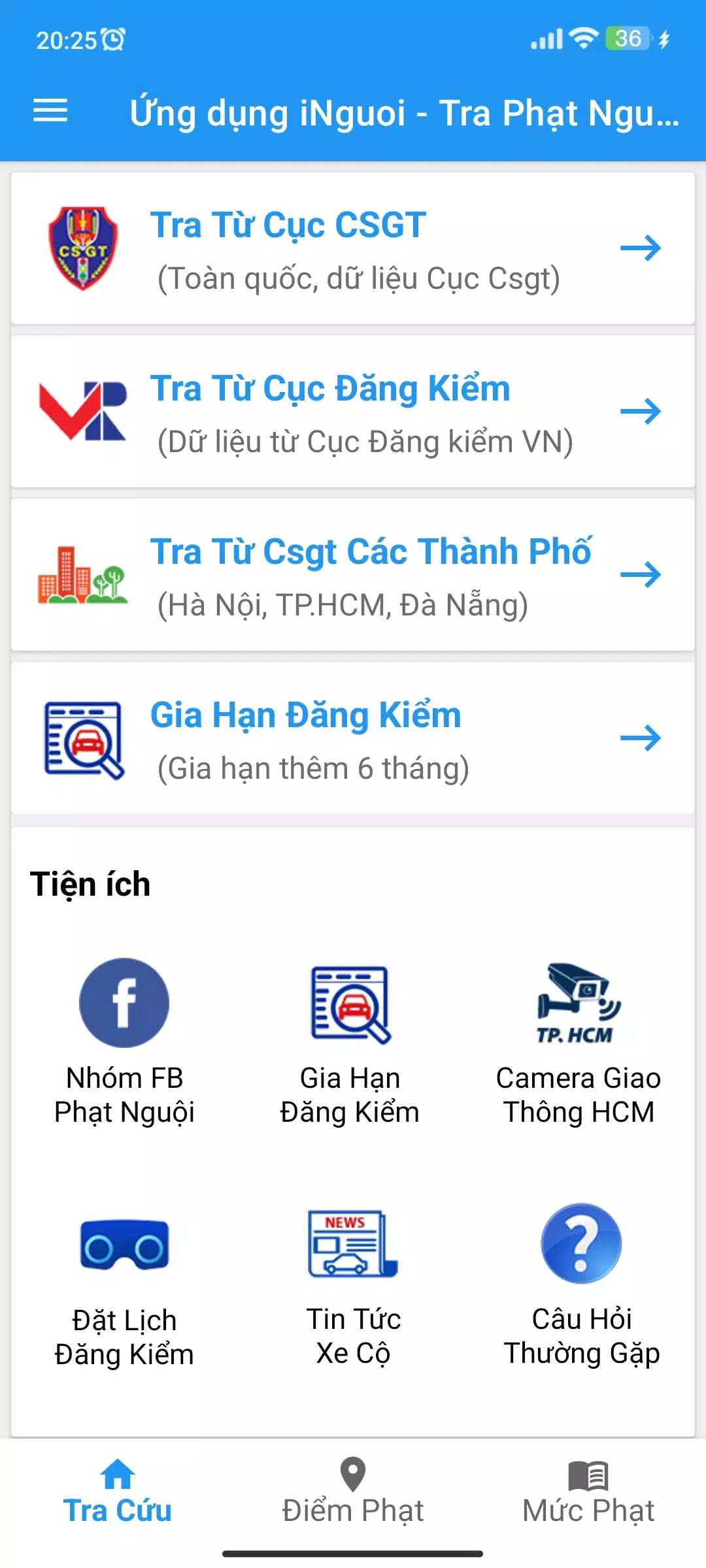Select the Đặt Lịch Đăng Kiểm binoculars icon
Viewport: 706px width, 1568px height.
[124, 1245]
